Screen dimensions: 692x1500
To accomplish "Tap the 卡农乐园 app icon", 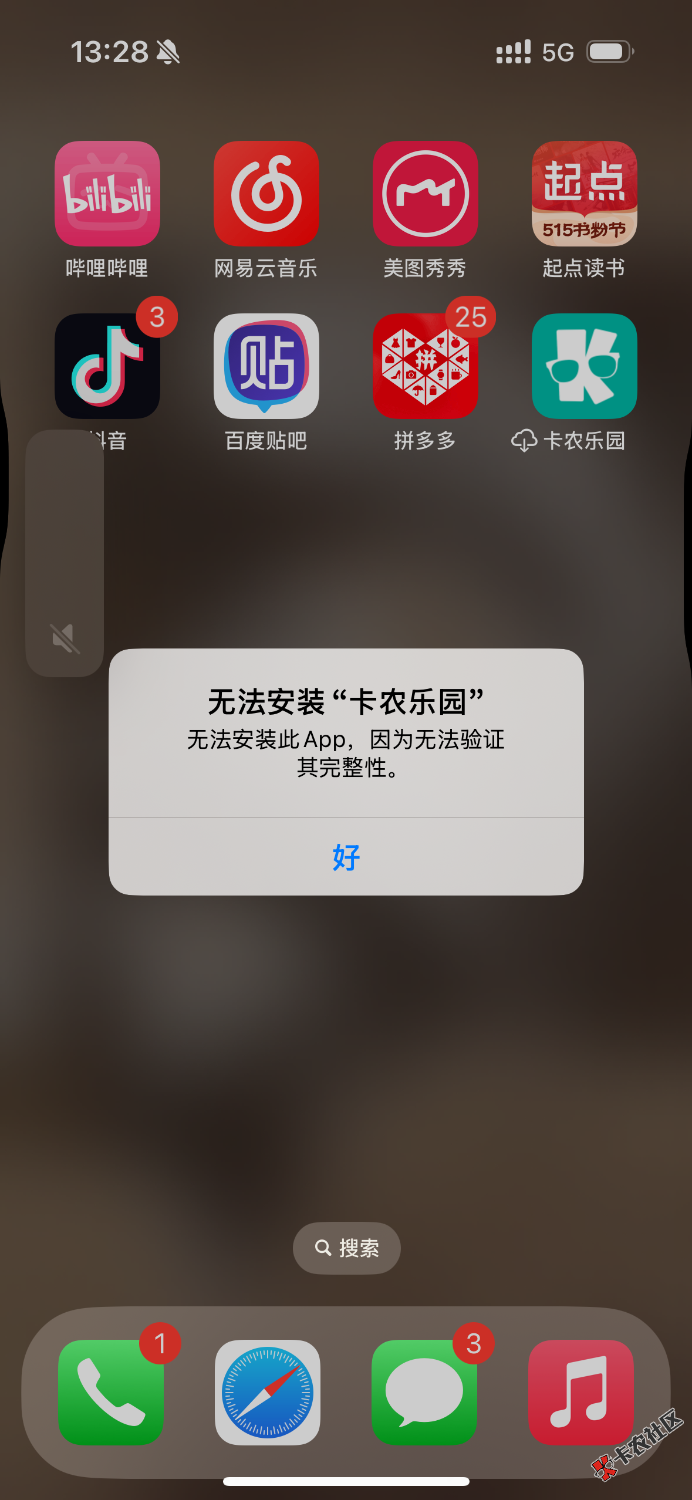I will (x=584, y=366).
